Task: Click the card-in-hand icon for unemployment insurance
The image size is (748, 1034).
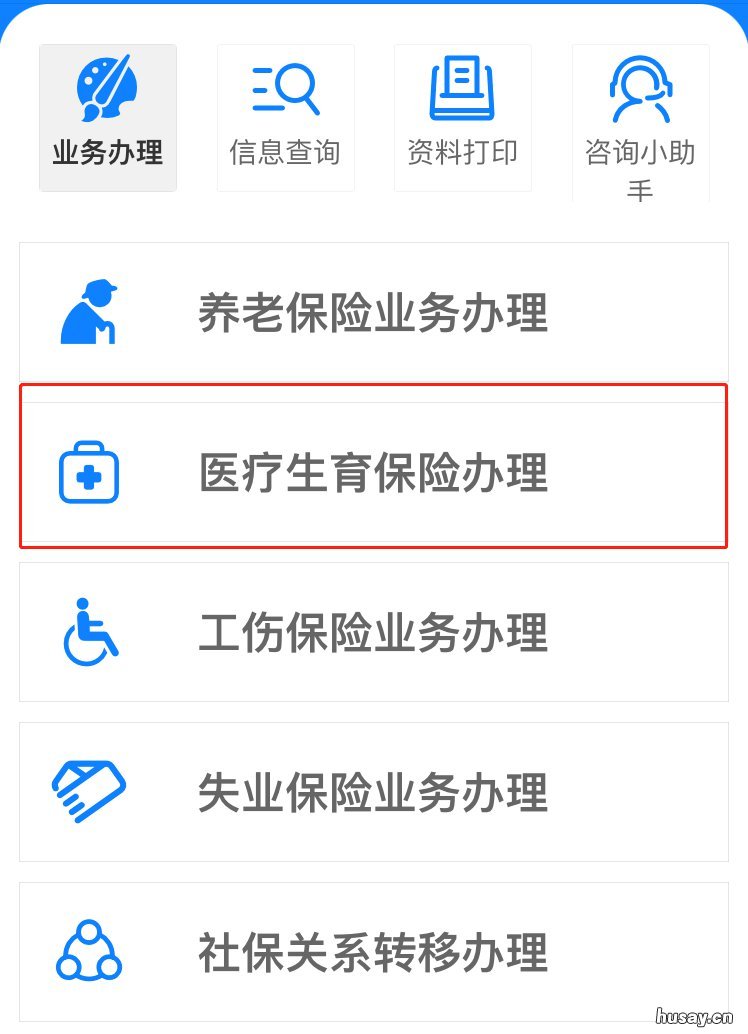Action: coord(88,790)
